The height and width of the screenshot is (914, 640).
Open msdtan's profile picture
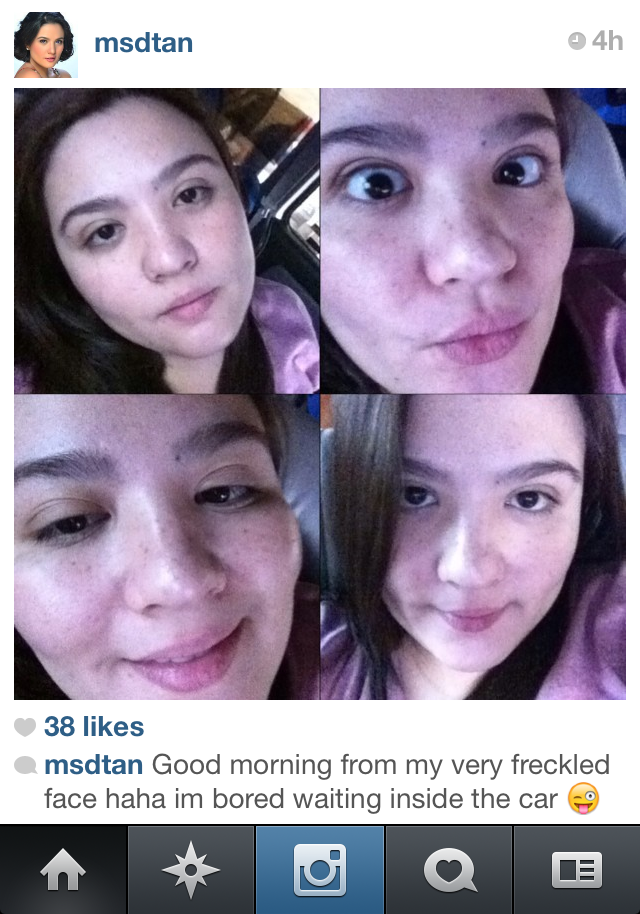[45, 45]
